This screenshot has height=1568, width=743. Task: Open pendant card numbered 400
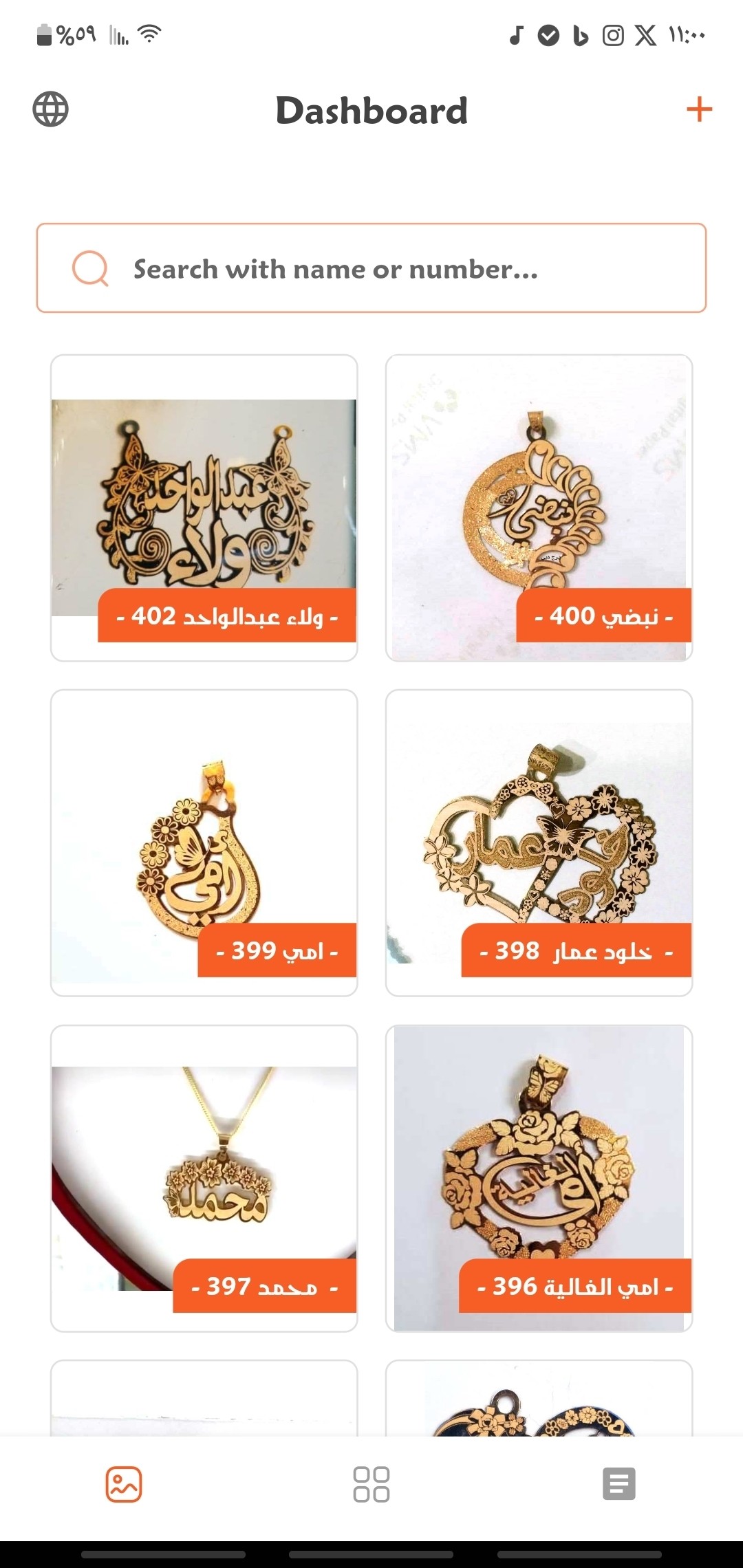tap(539, 508)
